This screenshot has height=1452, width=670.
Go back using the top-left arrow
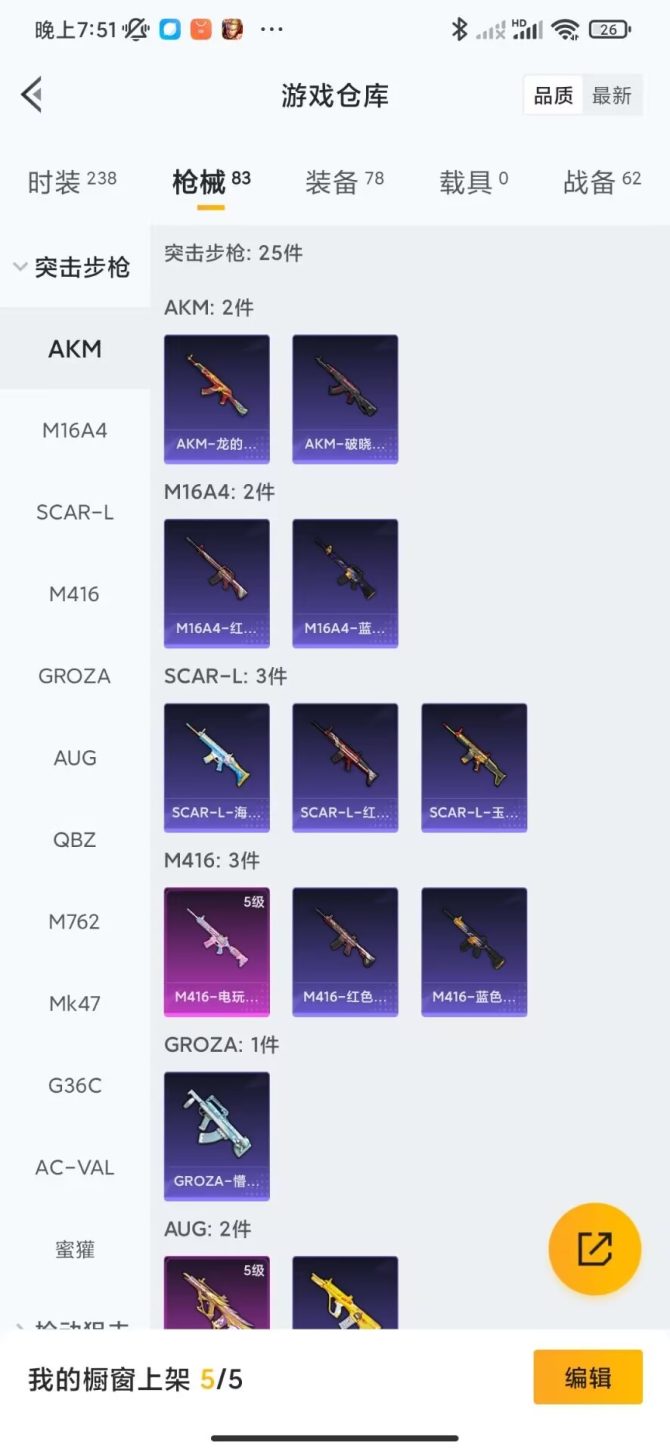pos(31,96)
